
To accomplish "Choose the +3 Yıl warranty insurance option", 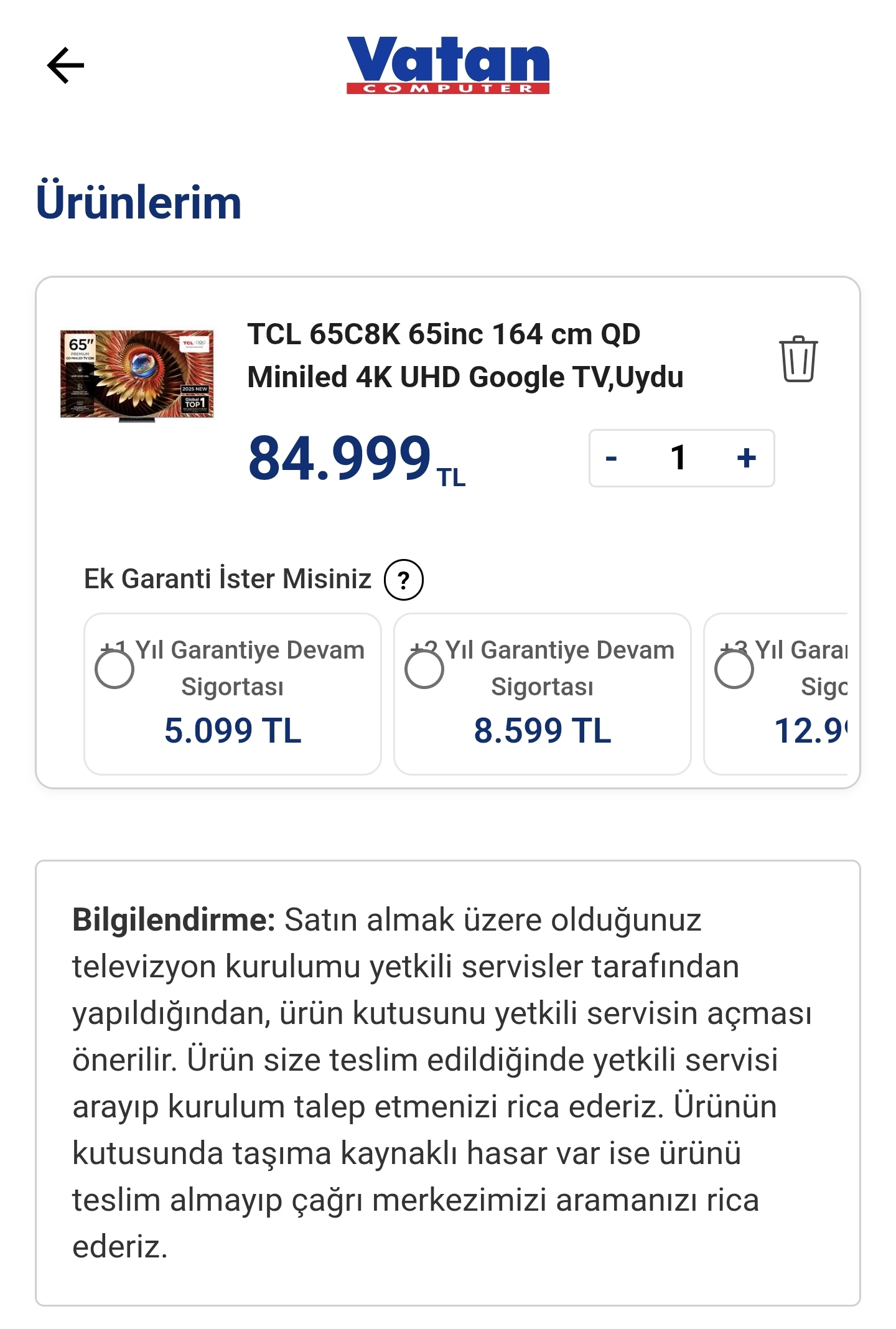I will pyautogui.click(x=734, y=670).
